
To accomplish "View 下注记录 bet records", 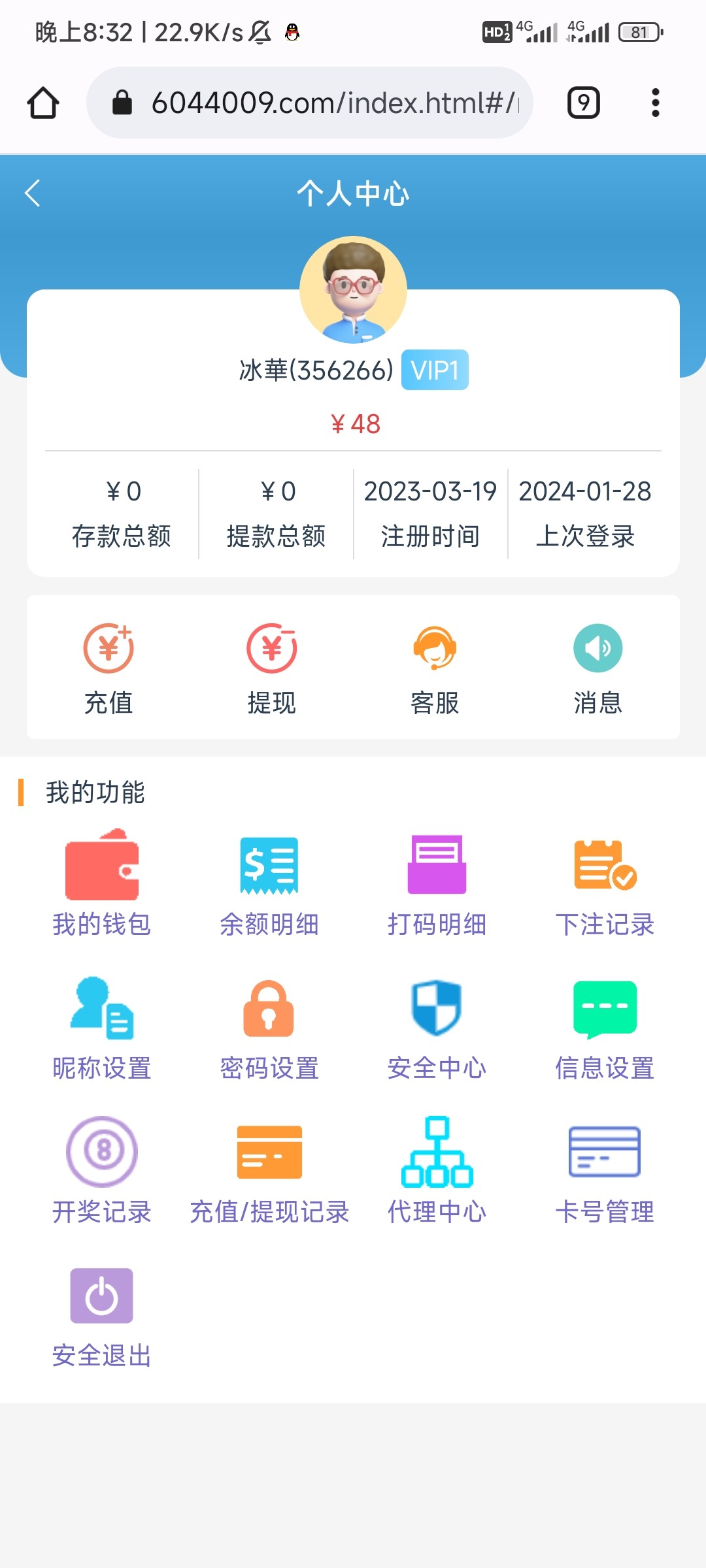I will tap(605, 883).
